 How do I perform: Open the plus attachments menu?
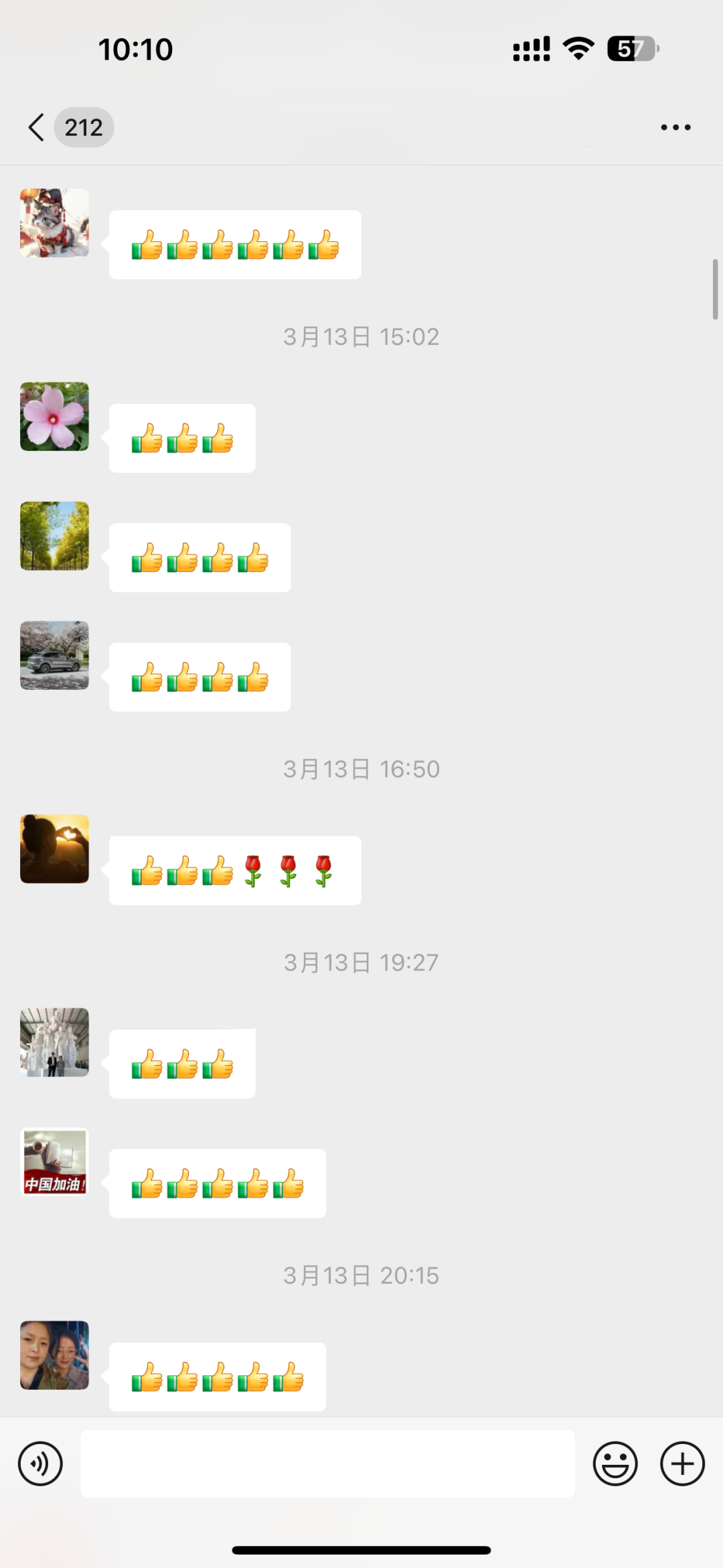[x=682, y=1464]
